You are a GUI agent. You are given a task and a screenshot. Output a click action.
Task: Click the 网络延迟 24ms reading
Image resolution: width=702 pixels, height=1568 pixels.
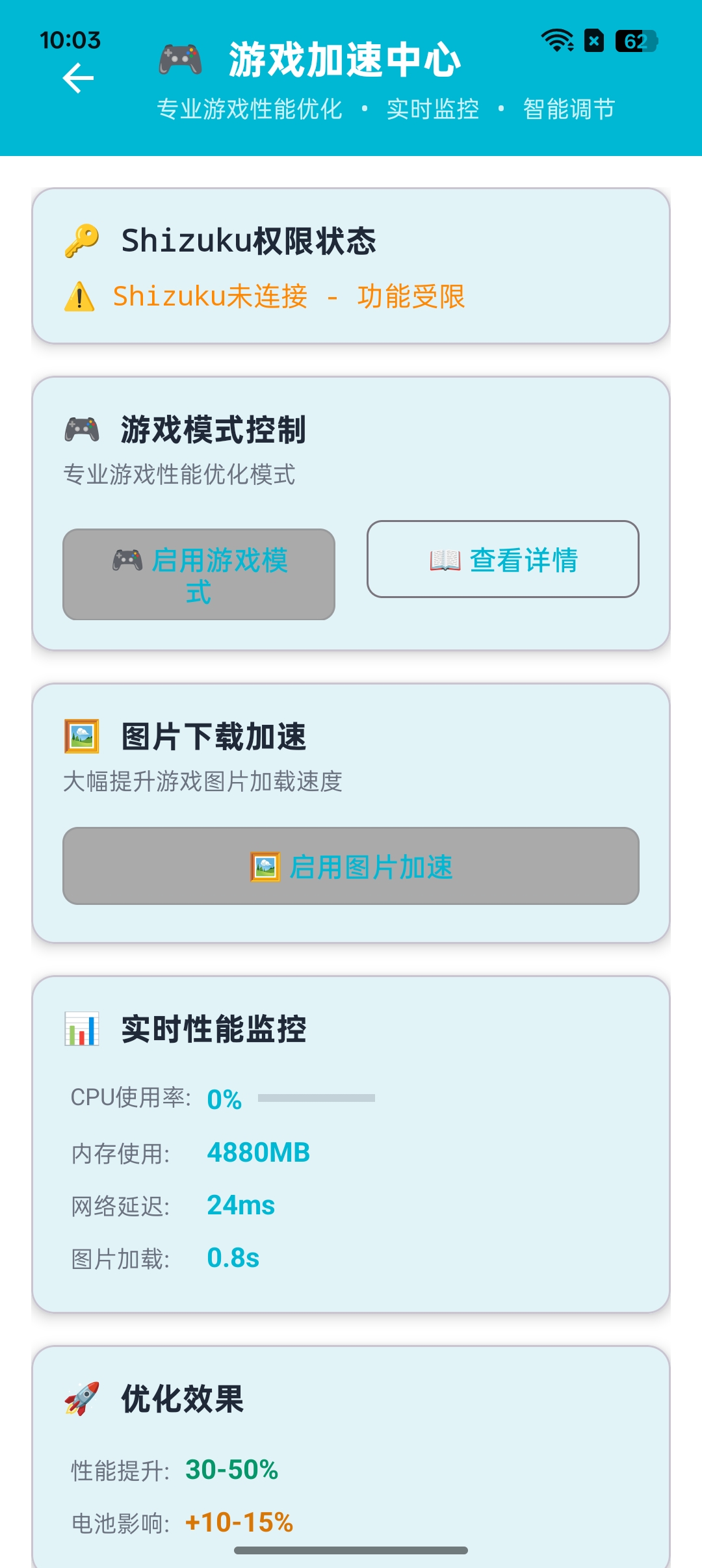coord(240,1205)
